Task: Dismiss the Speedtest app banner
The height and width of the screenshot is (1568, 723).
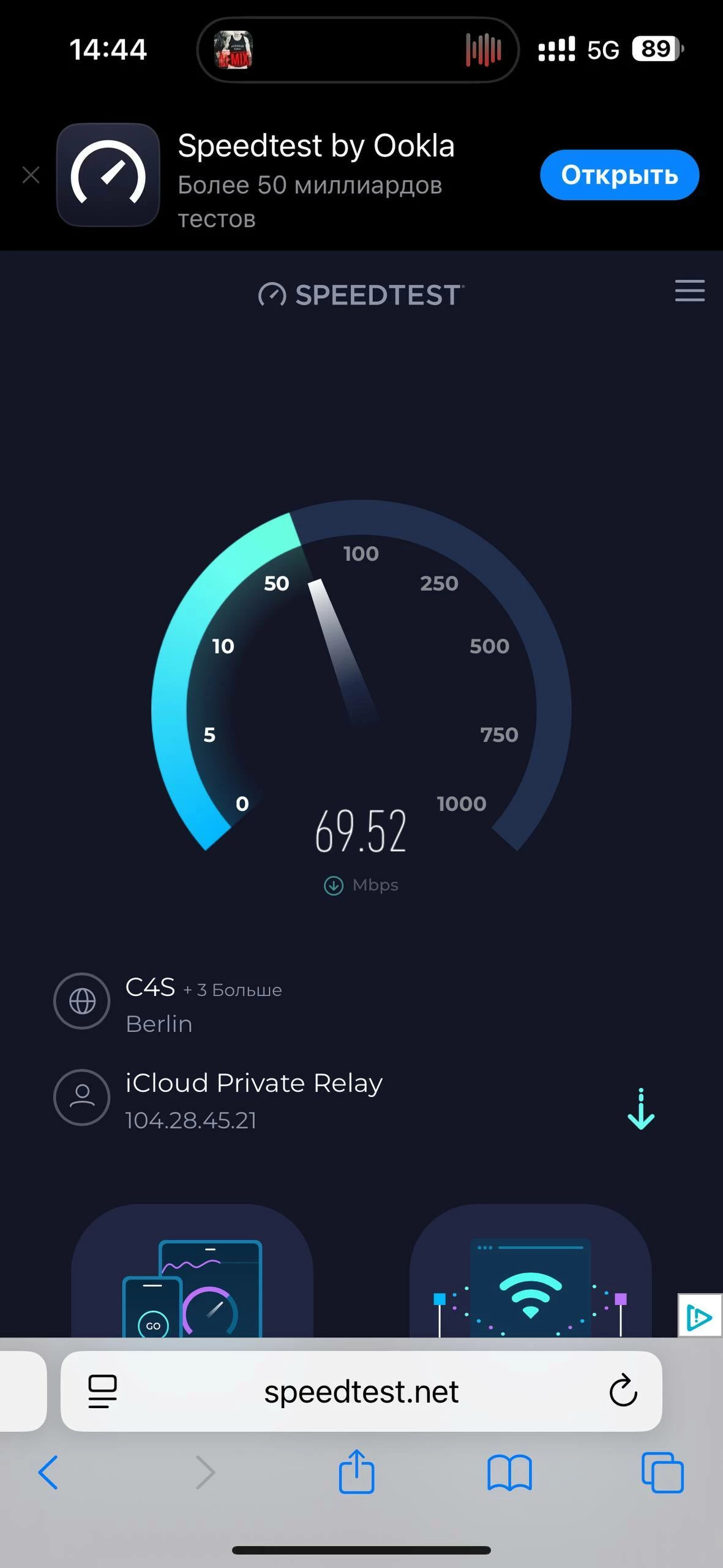Action: pyautogui.click(x=31, y=175)
